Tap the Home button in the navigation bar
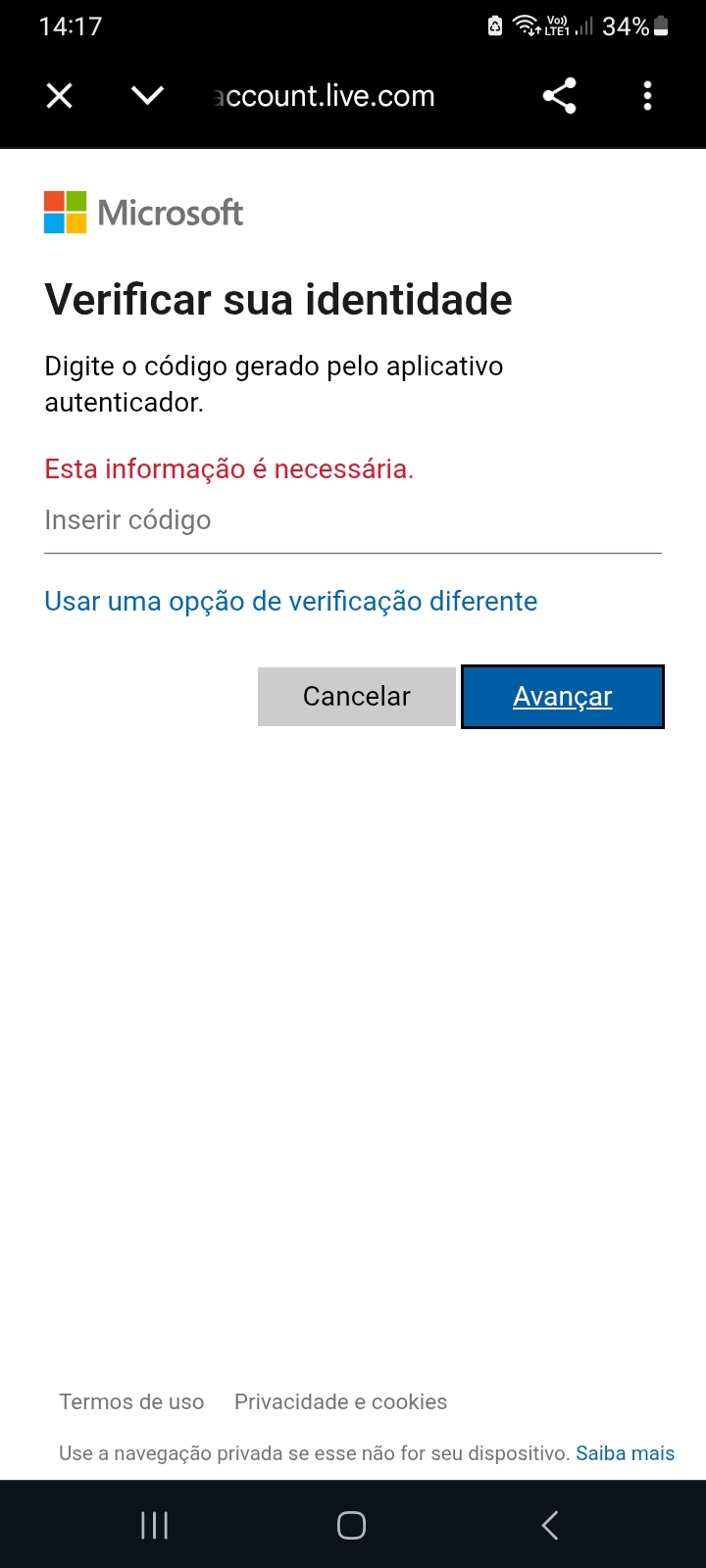Screen dimensions: 706x1568 tap(351, 1525)
